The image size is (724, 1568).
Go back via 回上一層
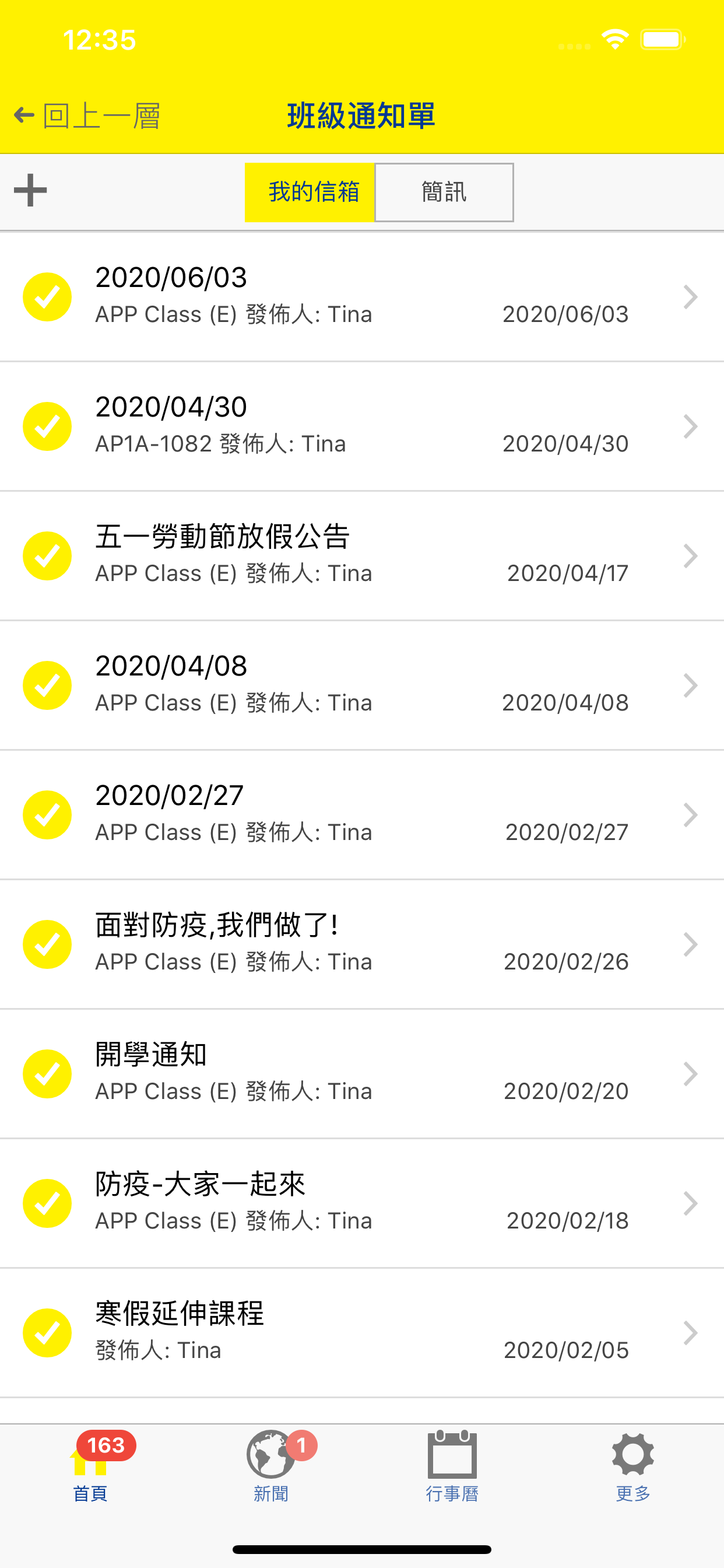pyautogui.click(x=87, y=116)
